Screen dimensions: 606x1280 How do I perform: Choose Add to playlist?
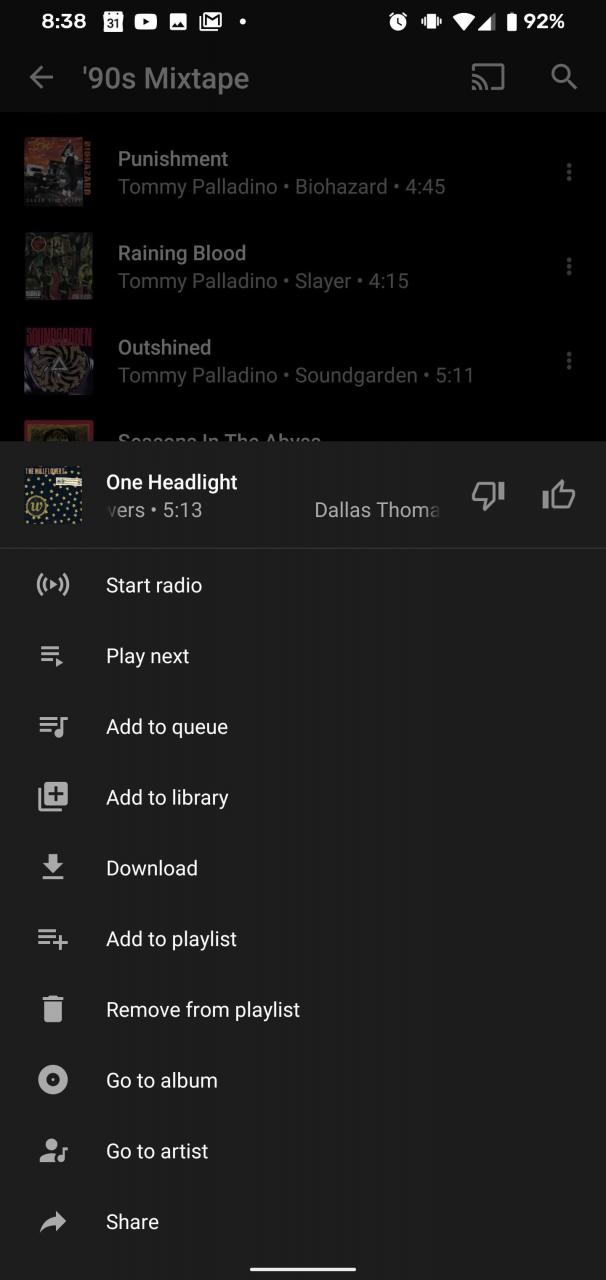[x=171, y=939]
